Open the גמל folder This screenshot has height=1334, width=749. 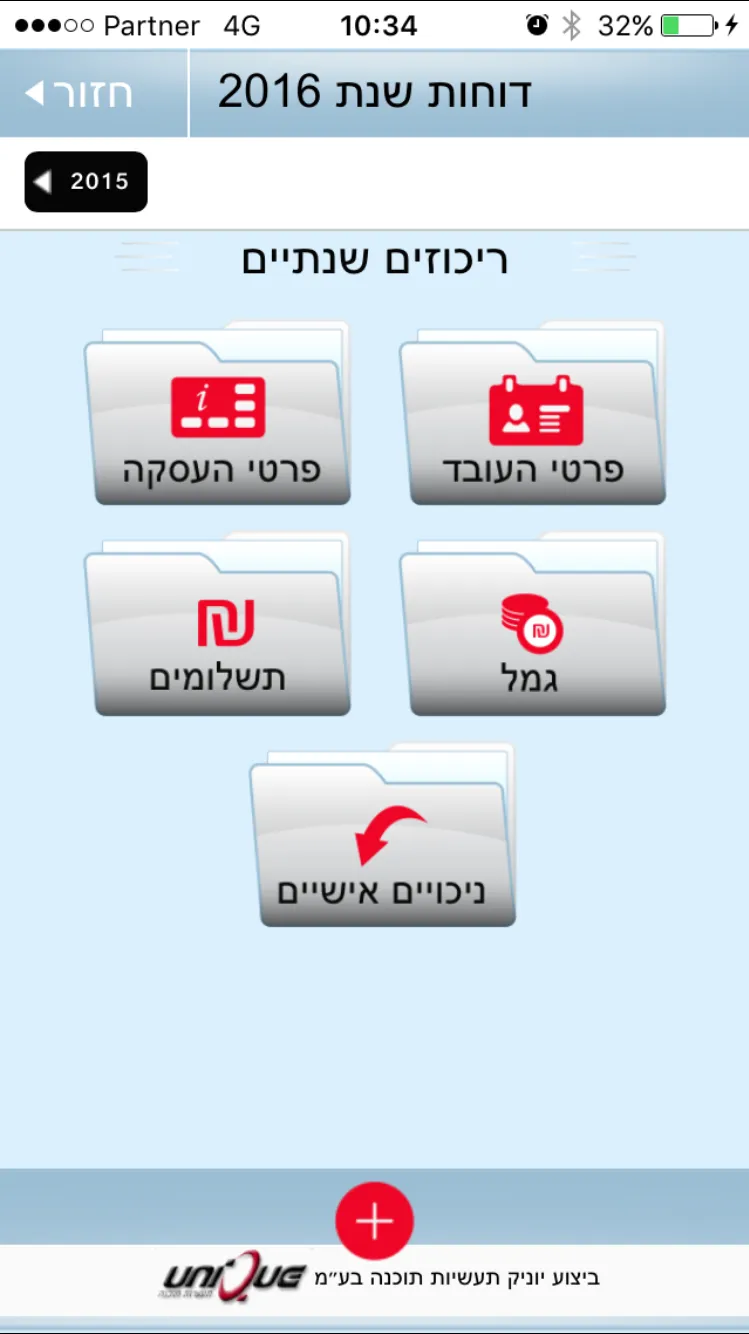[535, 632]
